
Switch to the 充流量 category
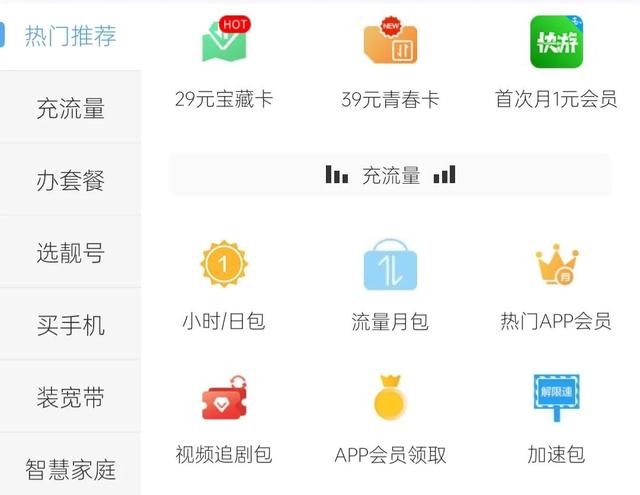tap(70, 108)
